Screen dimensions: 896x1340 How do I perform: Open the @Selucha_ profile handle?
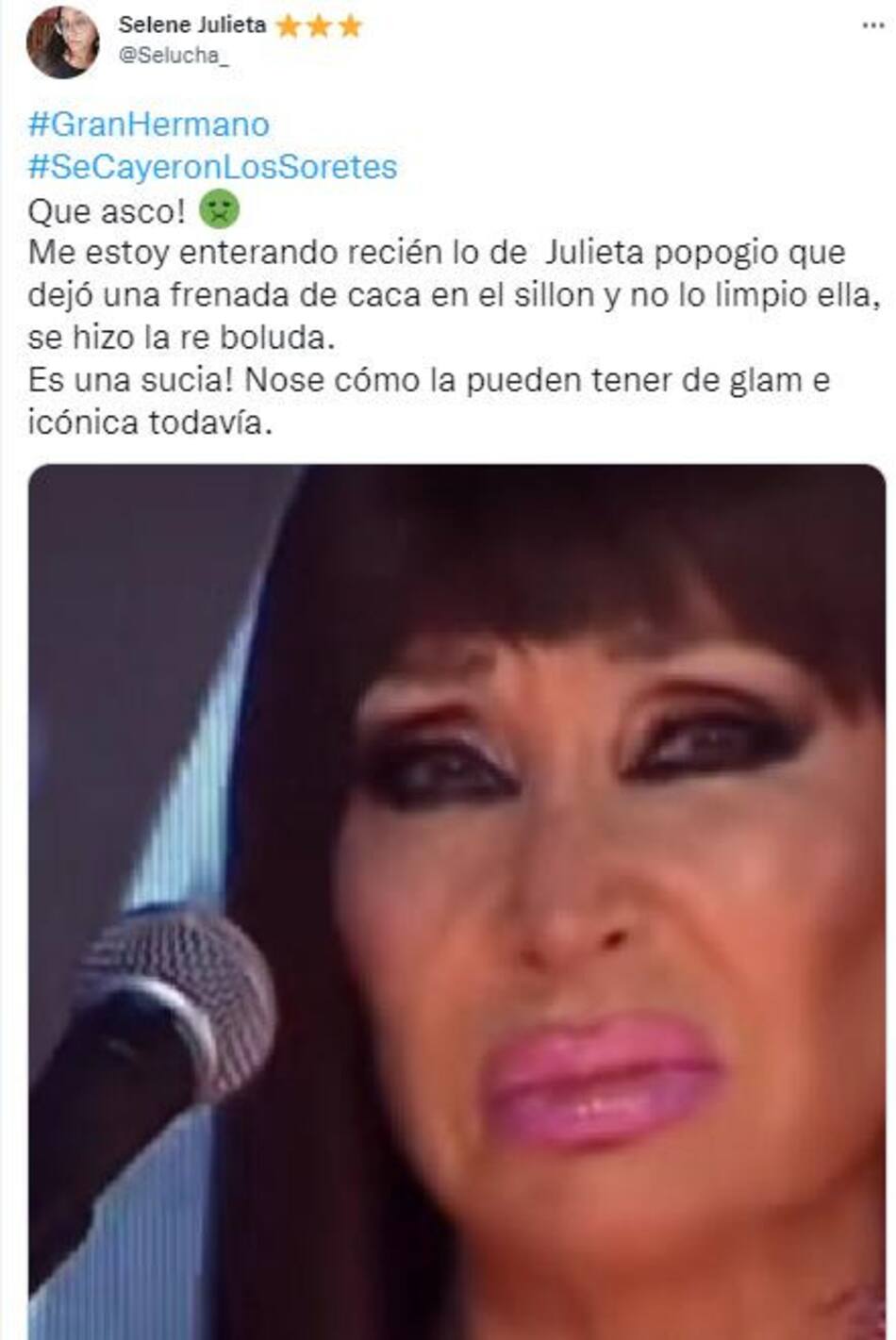[x=173, y=56]
